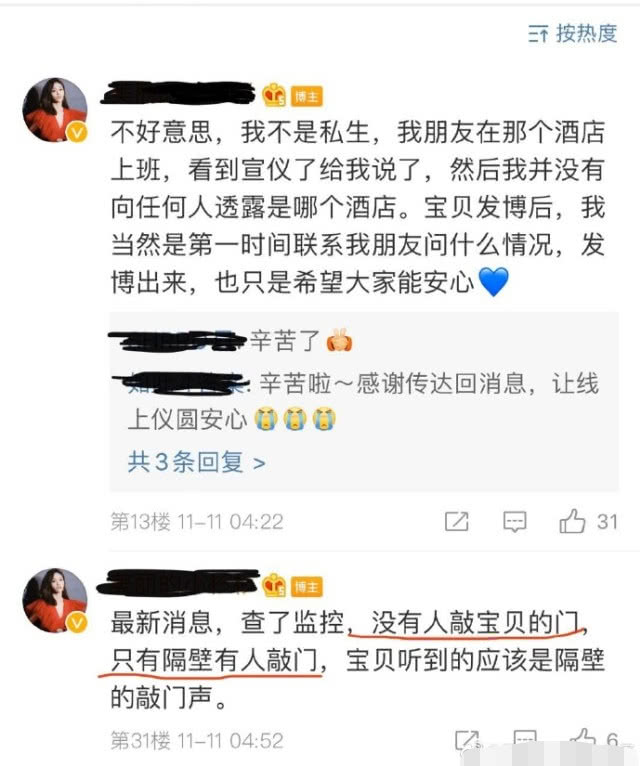Open the avatar of the 第31楼 commenter
This screenshot has width=640, height=766.
pos(56,600)
